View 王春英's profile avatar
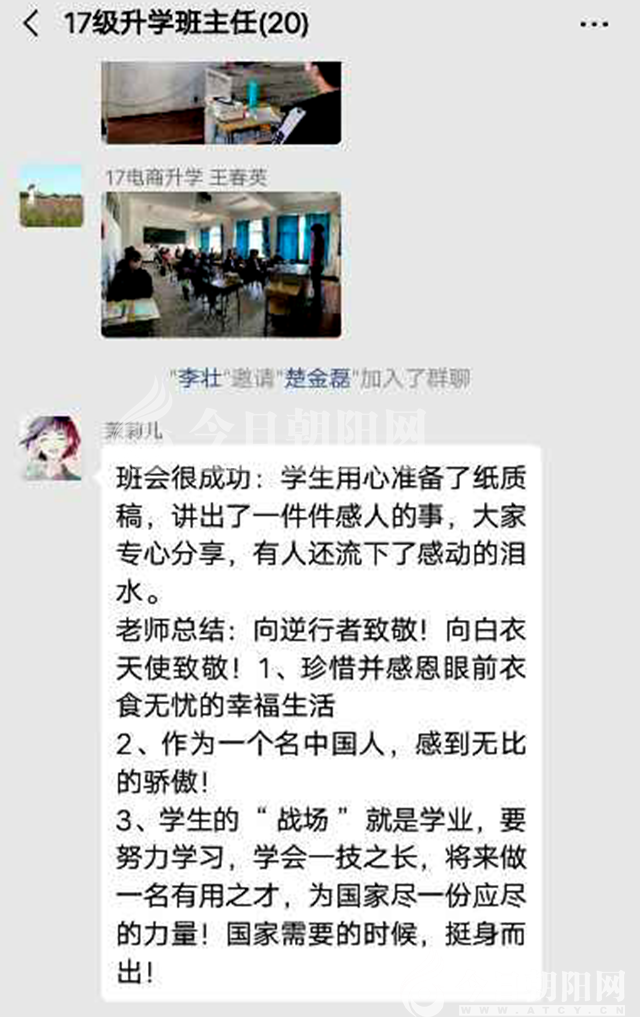Viewport: 640px width, 1017px height. click(51, 196)
